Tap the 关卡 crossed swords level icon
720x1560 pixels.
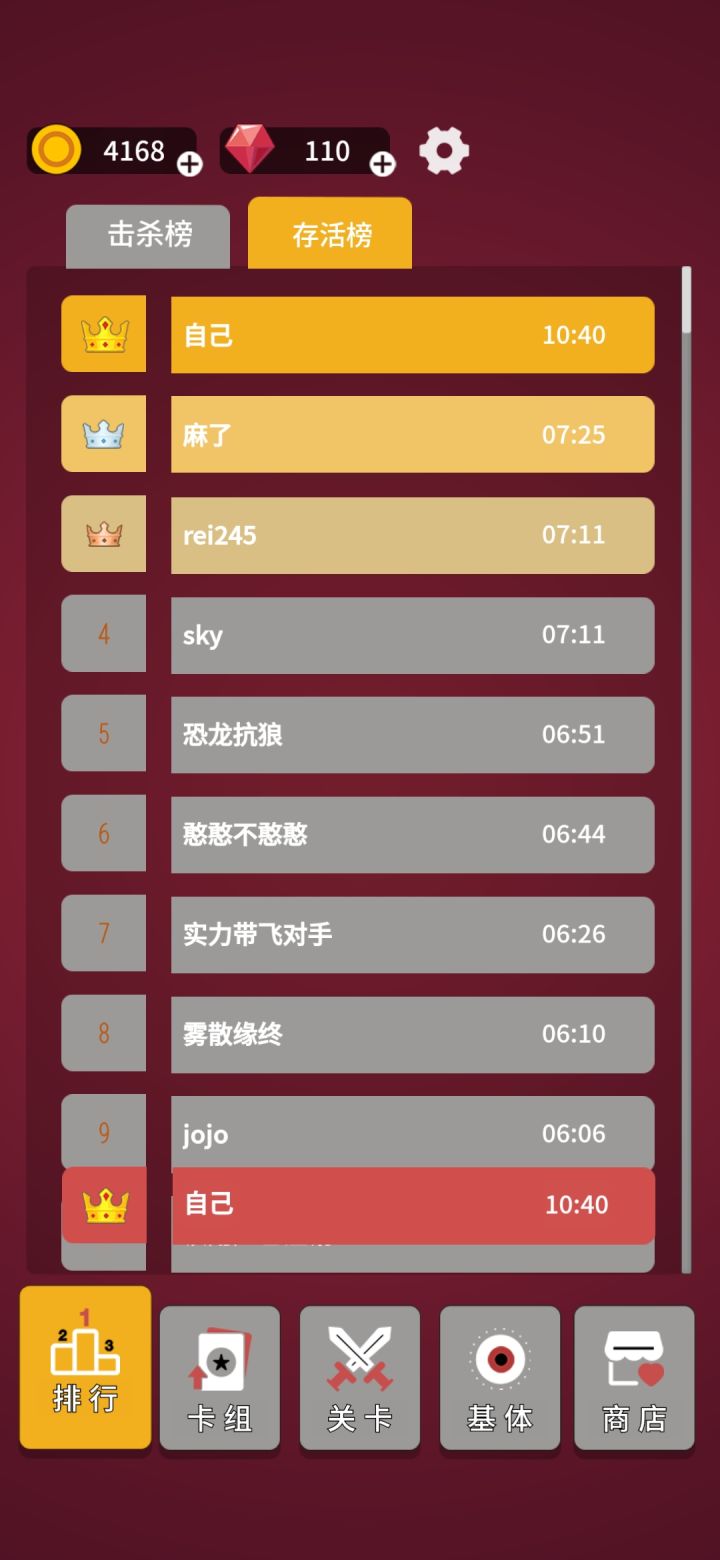(359, 1378)
